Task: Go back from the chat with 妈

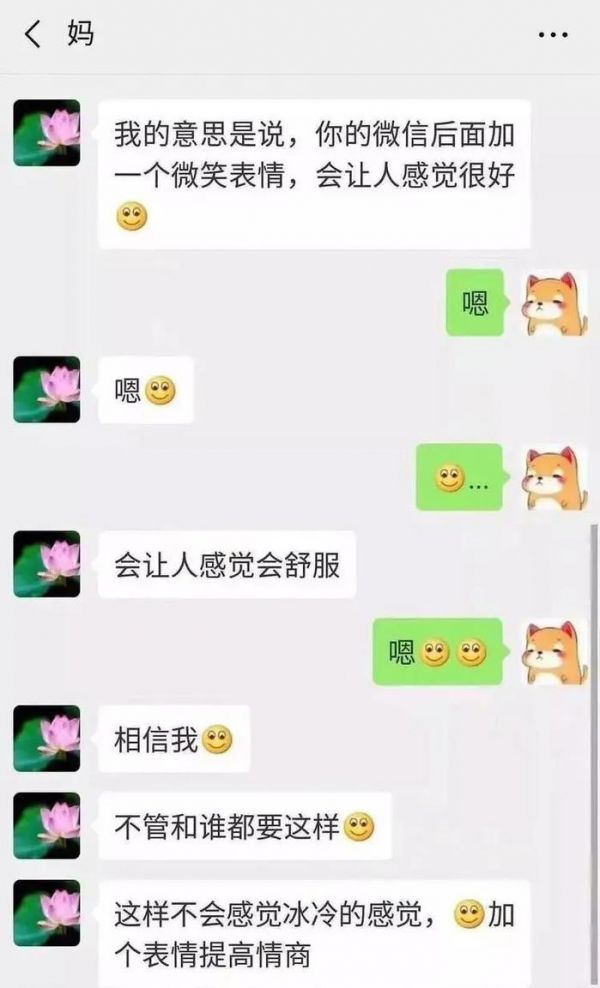Action: (x=33, y=35)
